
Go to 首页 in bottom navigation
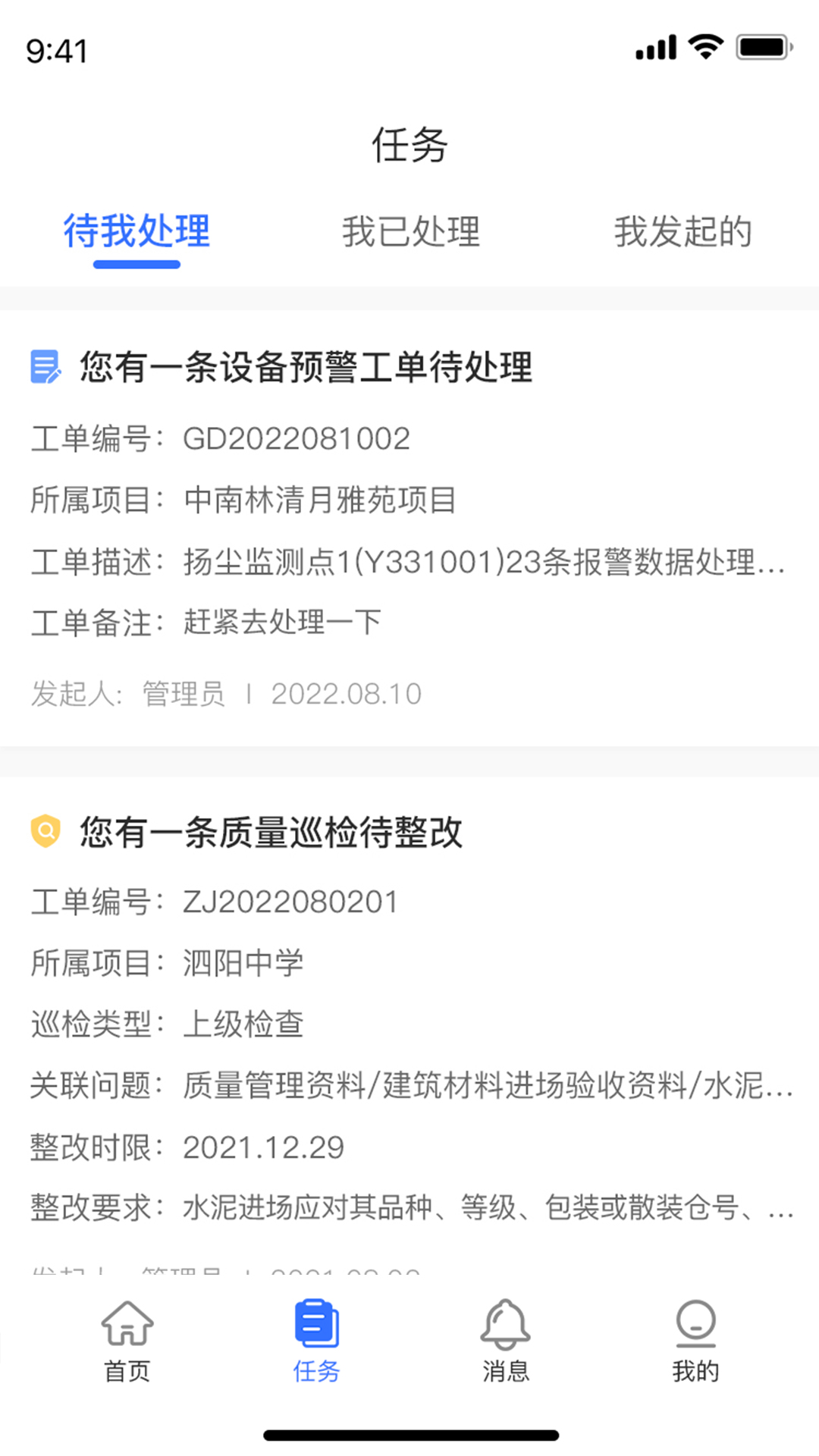[127, 1341]
